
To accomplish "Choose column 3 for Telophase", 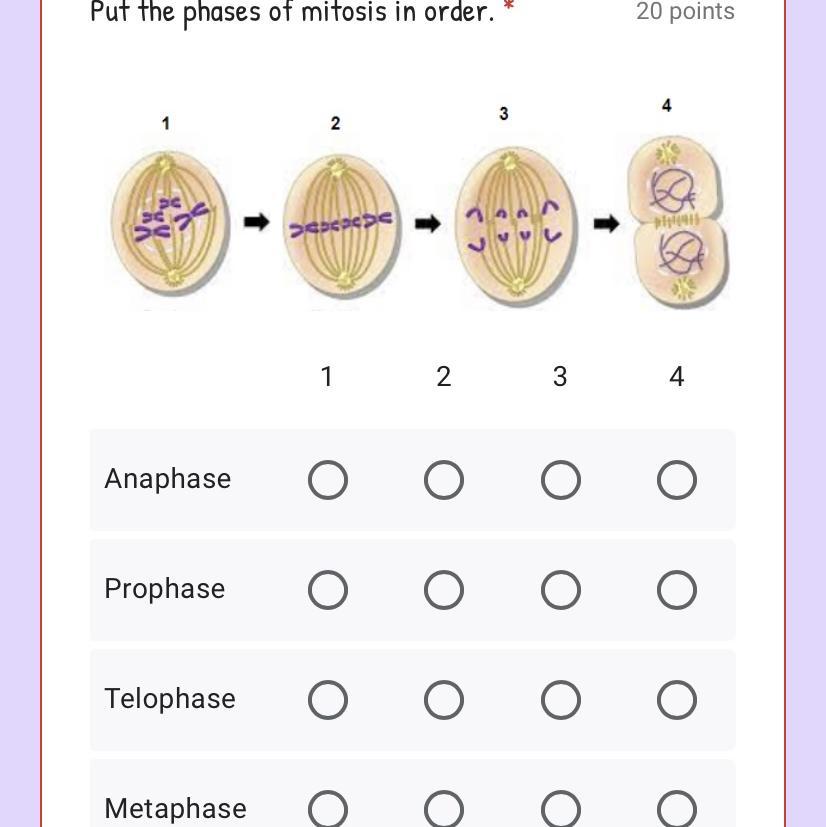I will point(561,700).
